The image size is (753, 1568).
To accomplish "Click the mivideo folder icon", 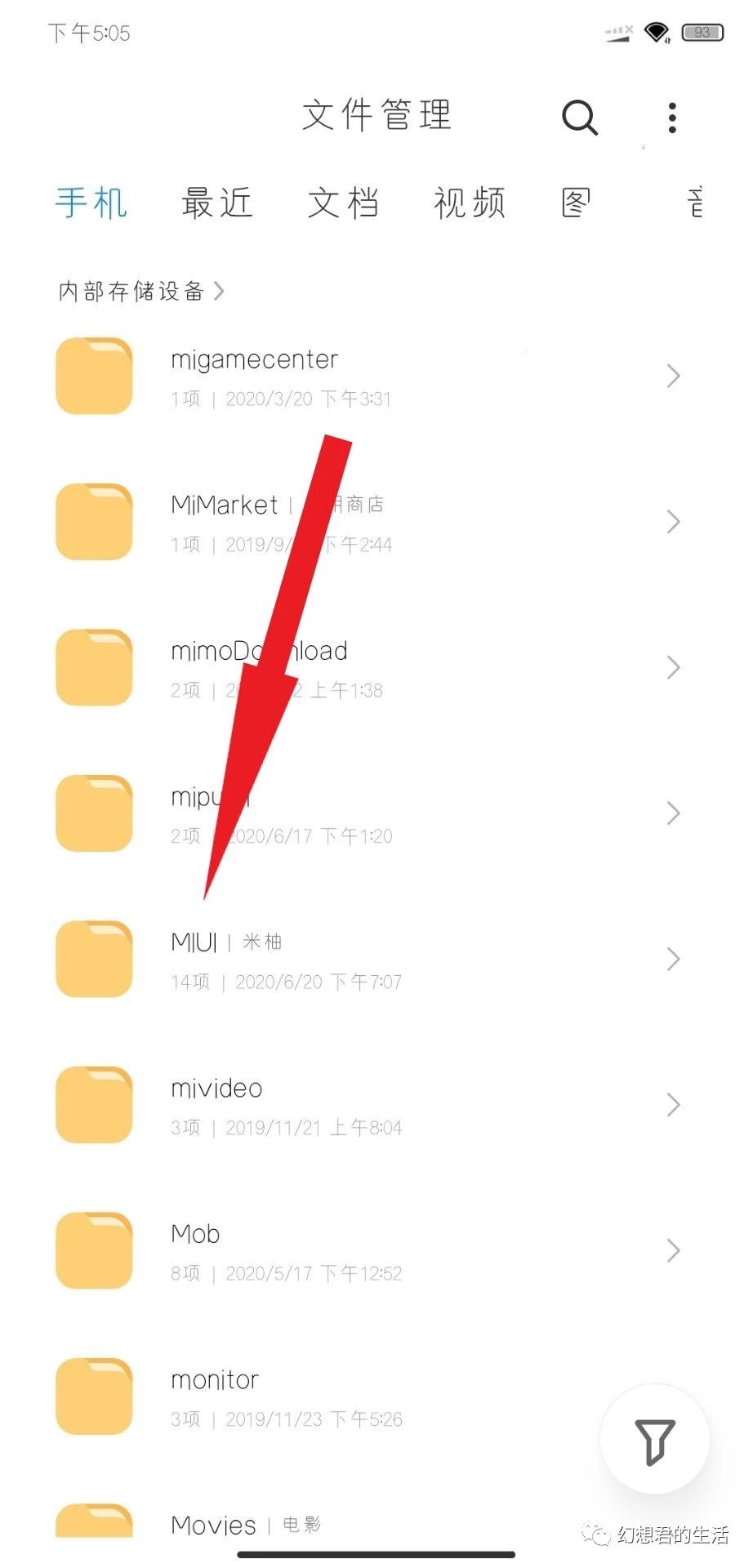I will point(92,1104).
